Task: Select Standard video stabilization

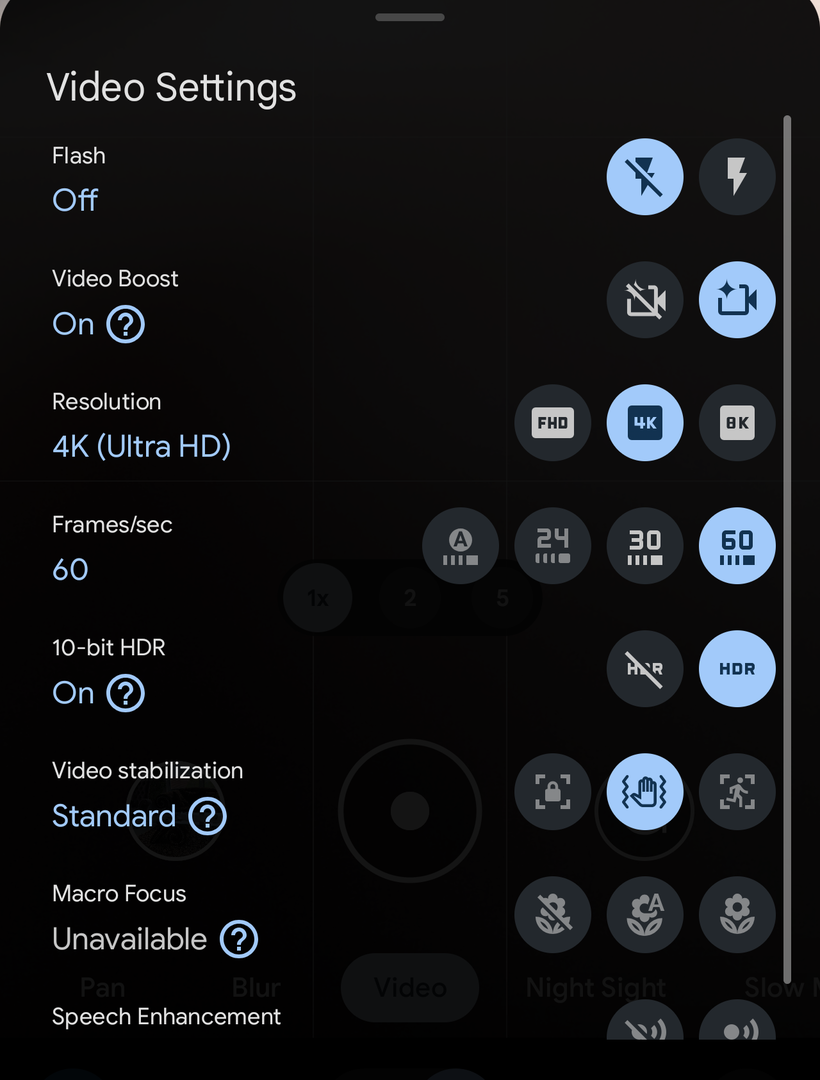Action: point(645,792)
